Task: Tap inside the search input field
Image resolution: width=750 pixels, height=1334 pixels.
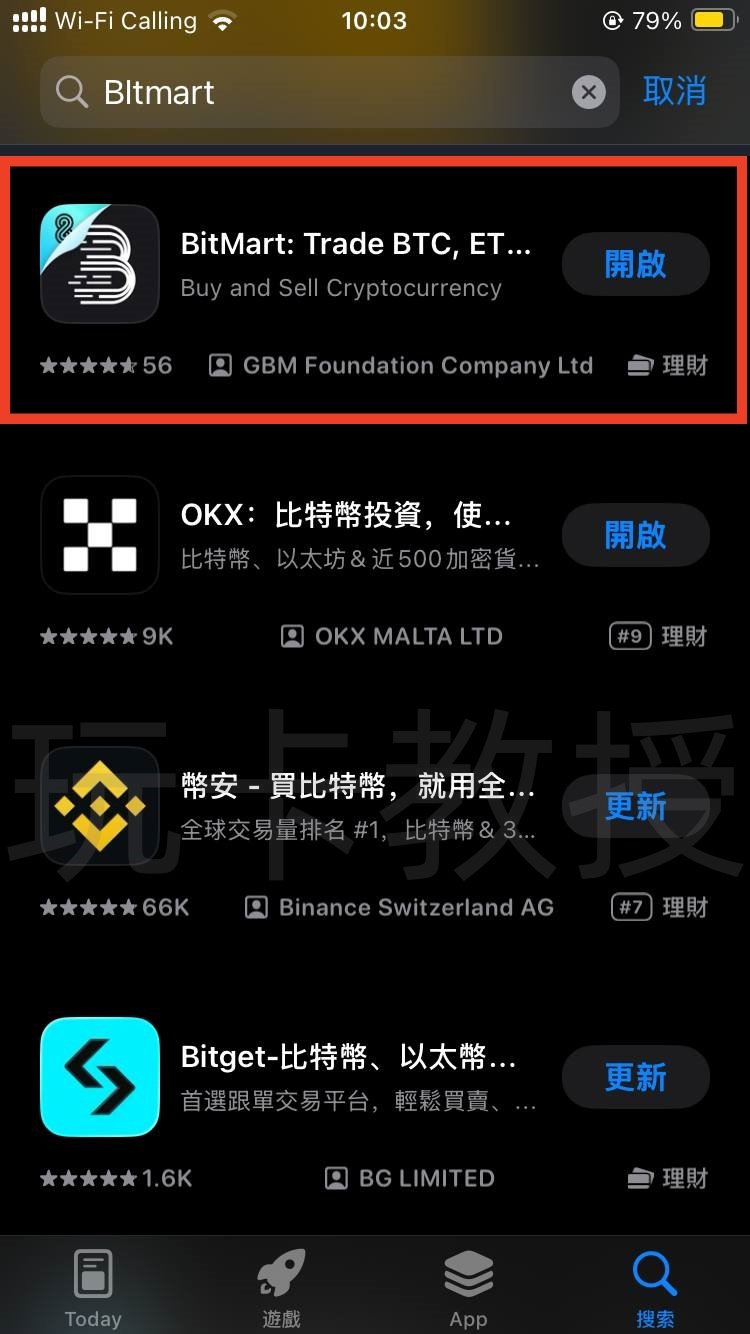Action: (300, 91)
